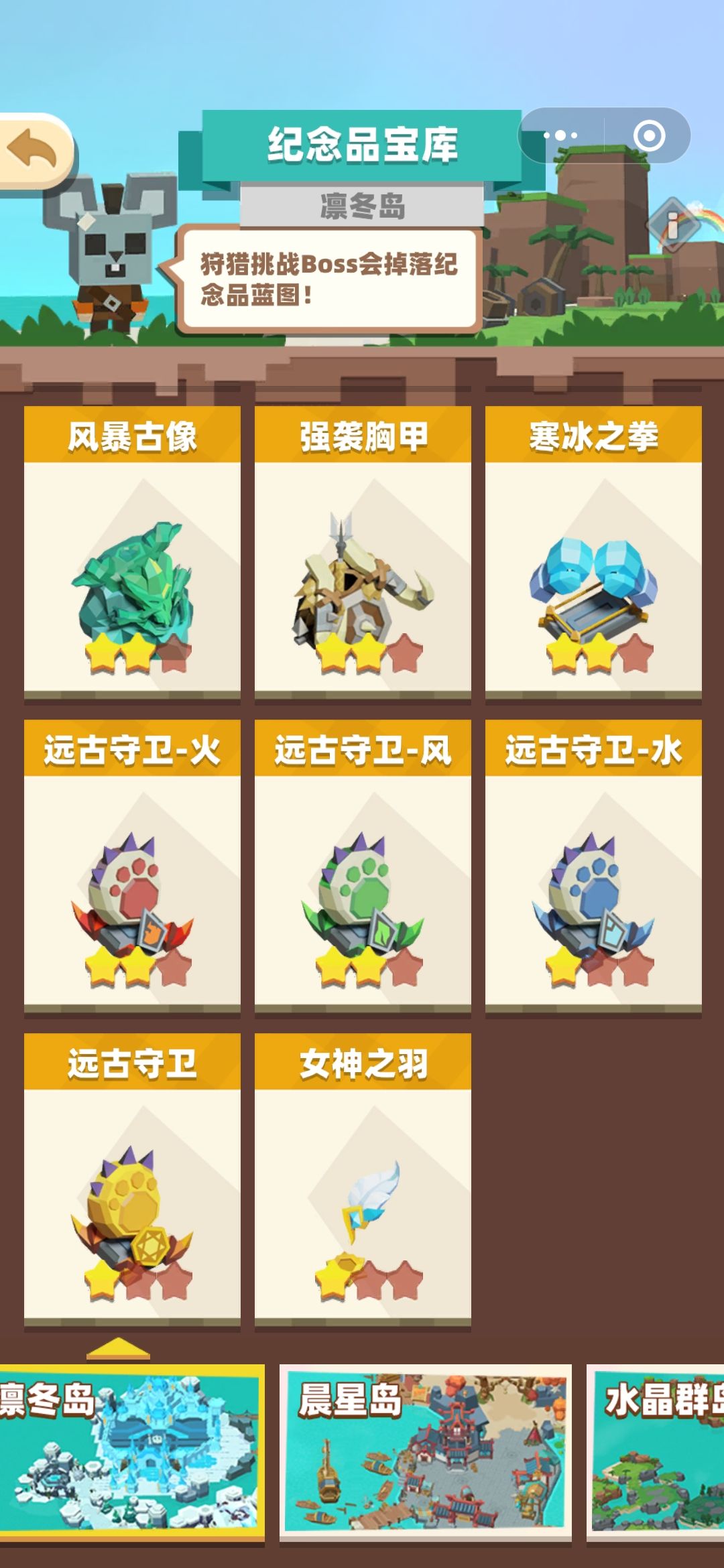View the 寒冰之拳 souvenir card
Image resolution: width=724 pixels, height=1568 pixels.
click(593, 553)
